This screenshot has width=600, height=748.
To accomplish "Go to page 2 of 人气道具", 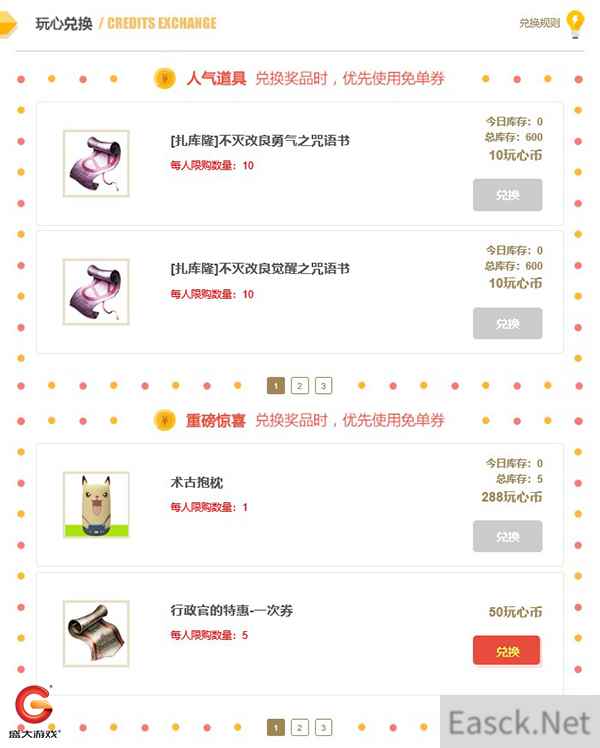I will point(300,386).
